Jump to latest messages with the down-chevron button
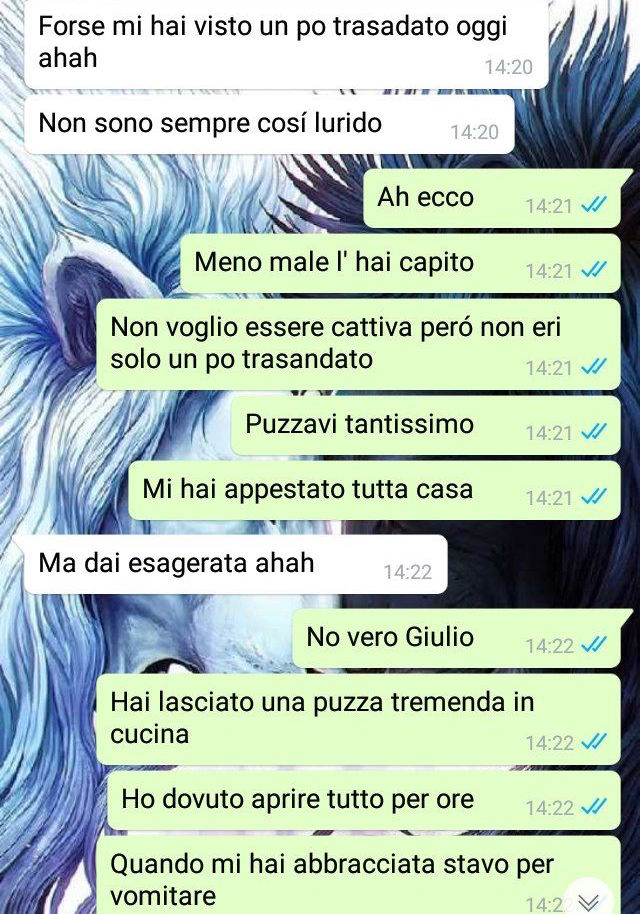Viewport: 640px width, 914px height. (588, 898)
